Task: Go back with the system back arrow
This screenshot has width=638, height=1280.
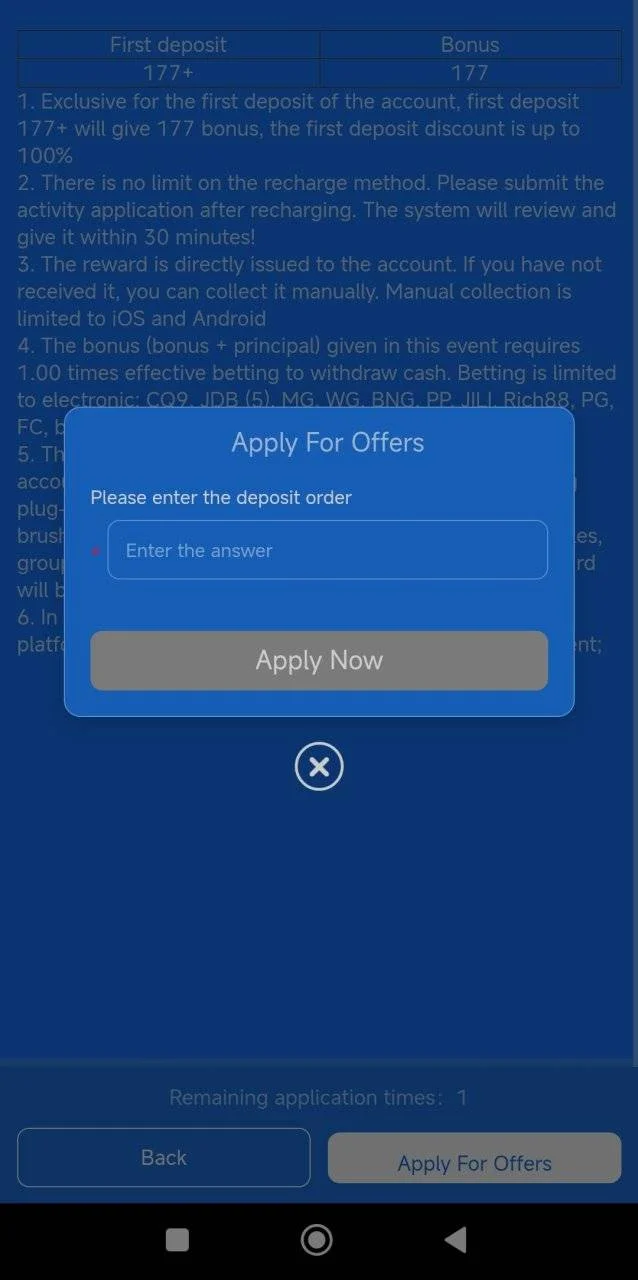Action: [x=455, y=1240]
